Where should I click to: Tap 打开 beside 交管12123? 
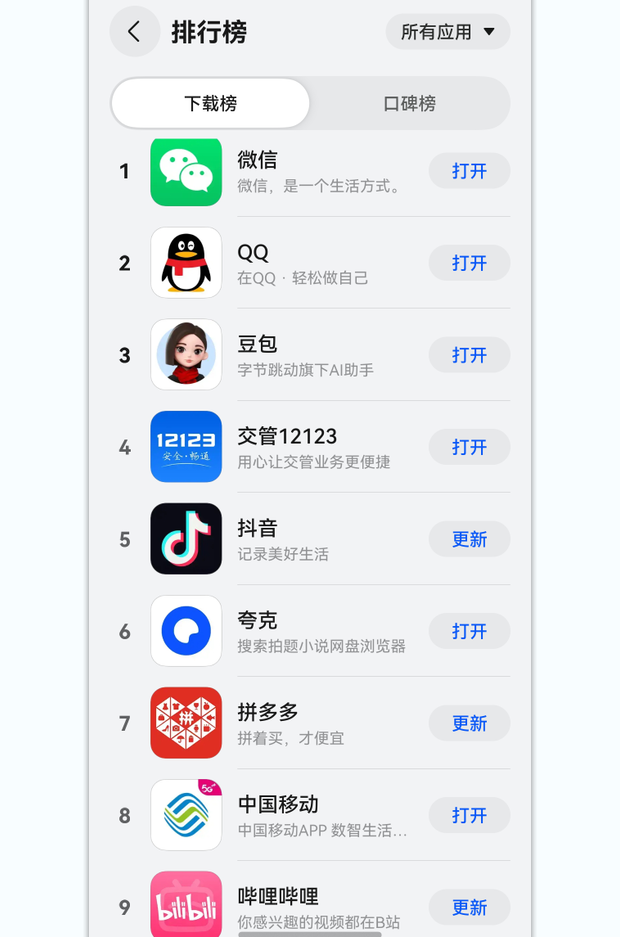tap(469, 447)
